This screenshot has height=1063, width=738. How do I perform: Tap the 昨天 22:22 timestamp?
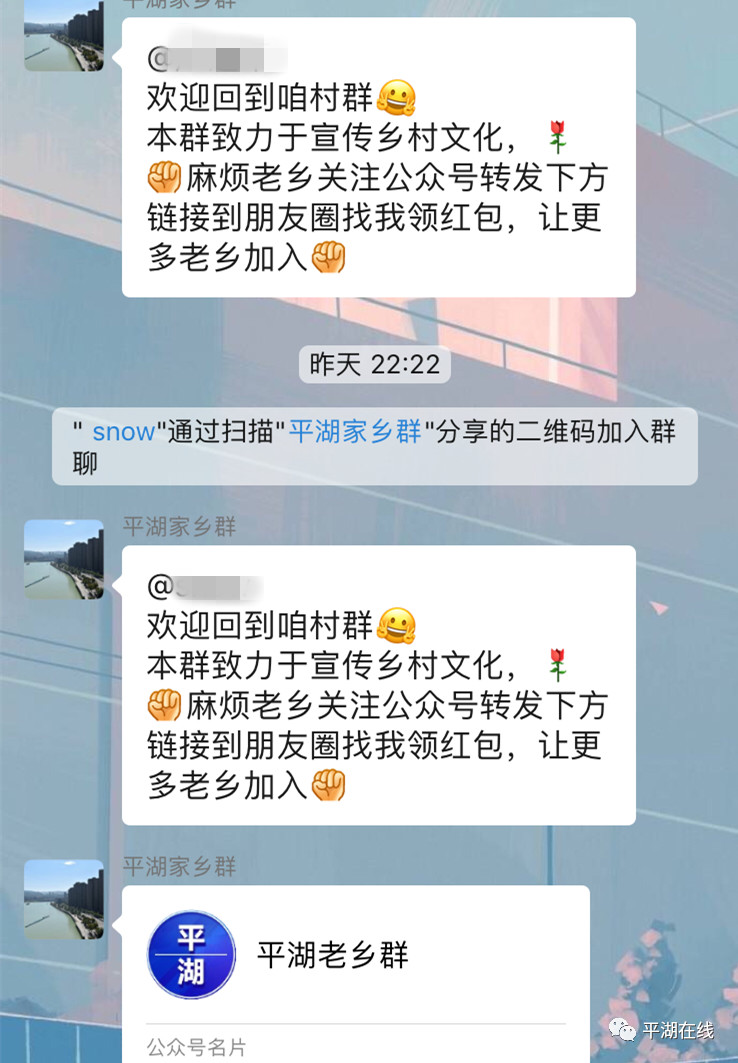373,365
